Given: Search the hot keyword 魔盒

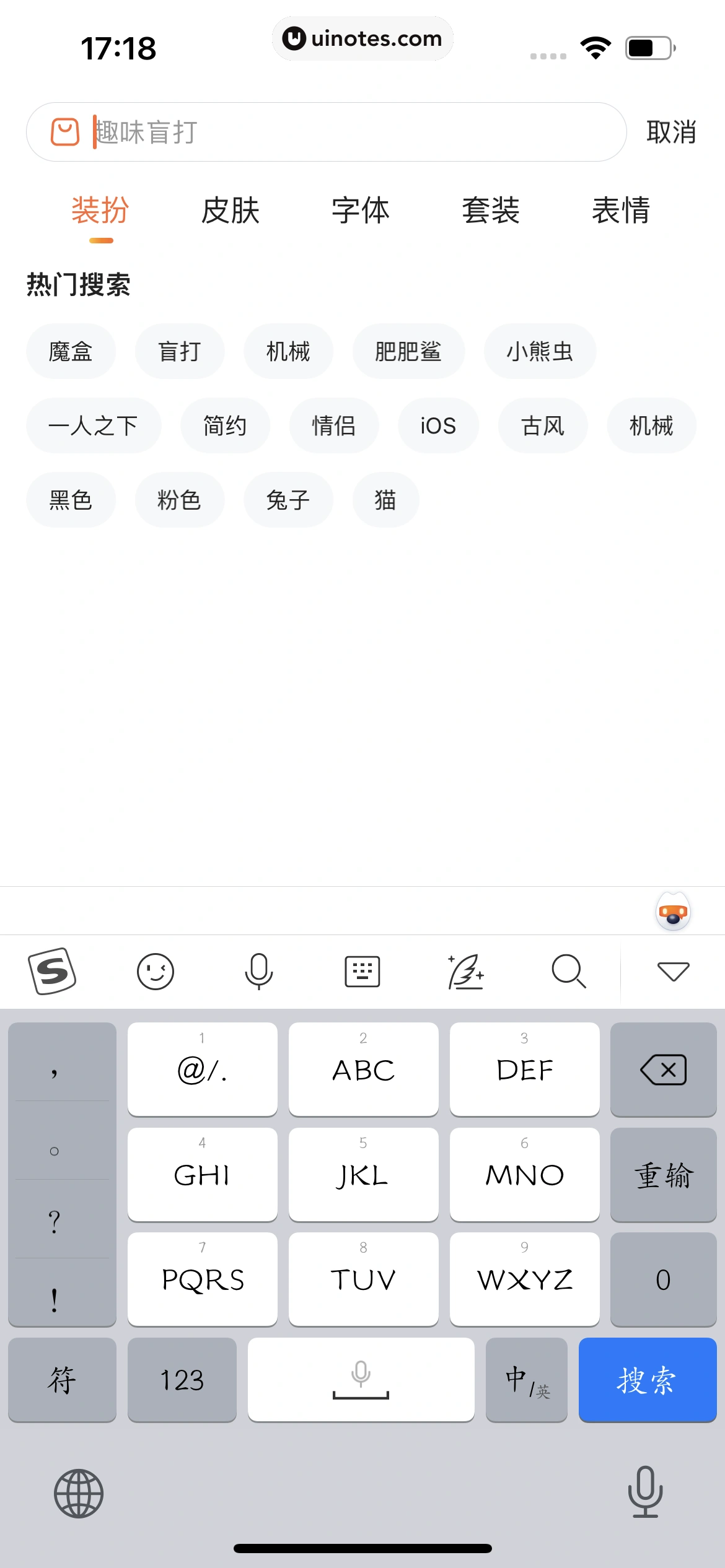Looking at the screenshot, I should 71,351.
